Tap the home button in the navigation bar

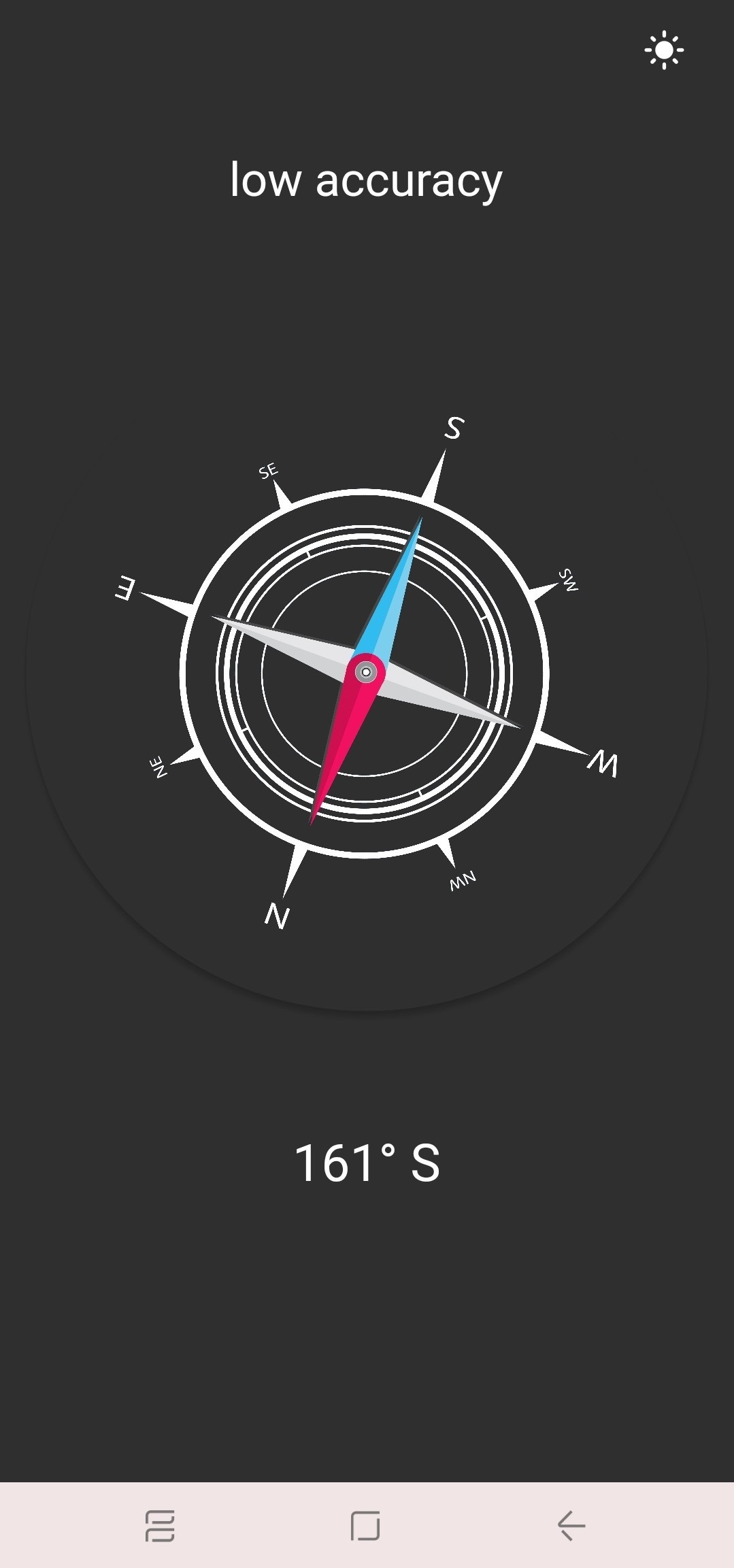tap(365, 1525)
